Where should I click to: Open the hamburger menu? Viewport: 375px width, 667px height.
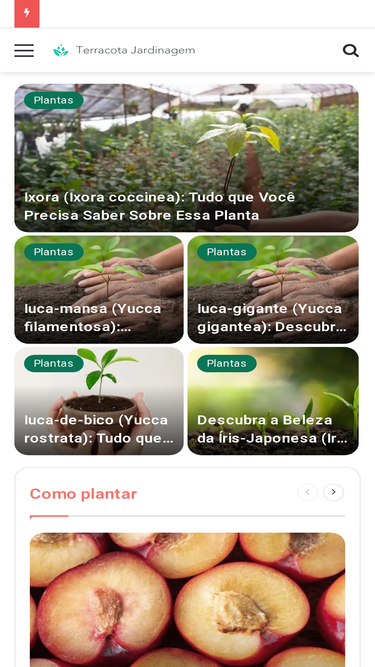(x=24, y=50)
